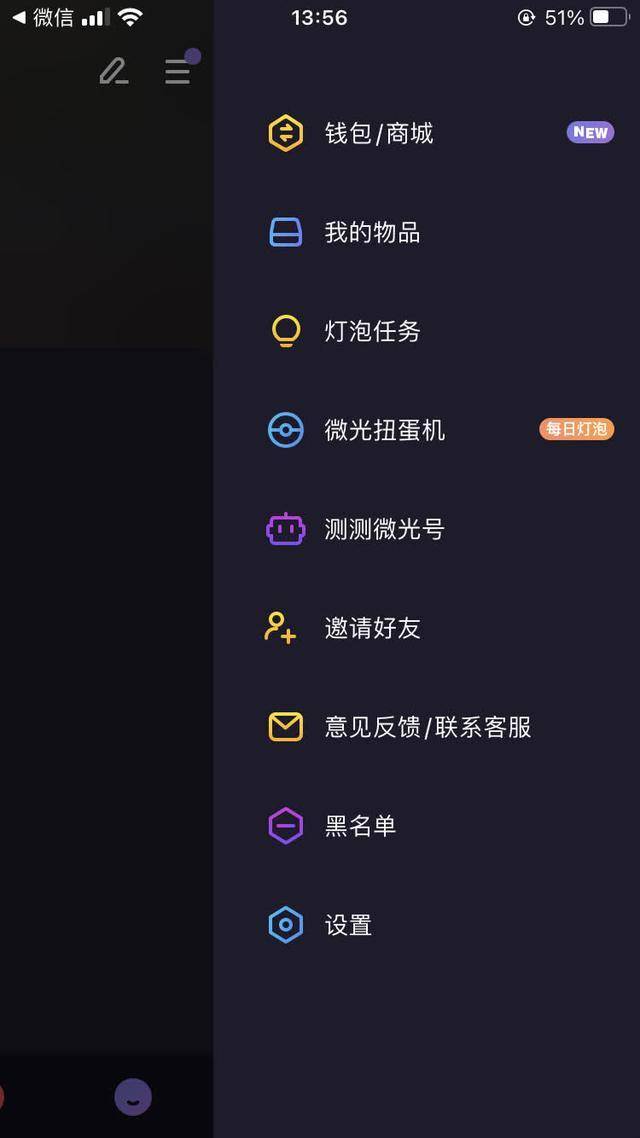Open 邀请好友 to invite friends
This screenshot has height=1138, width=640.
pyautogui.click(x=372, y=629)
